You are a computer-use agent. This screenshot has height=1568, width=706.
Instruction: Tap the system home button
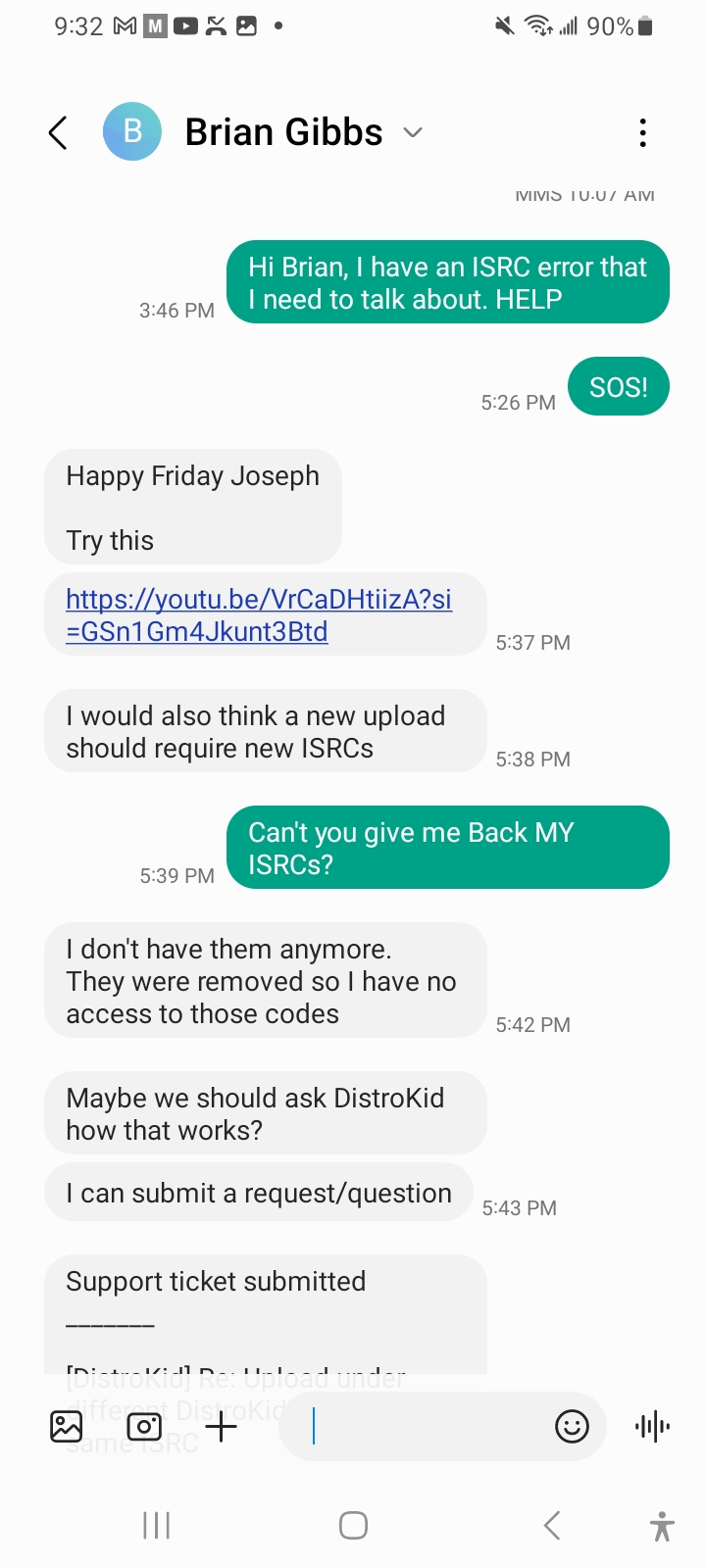point(353,1525)
